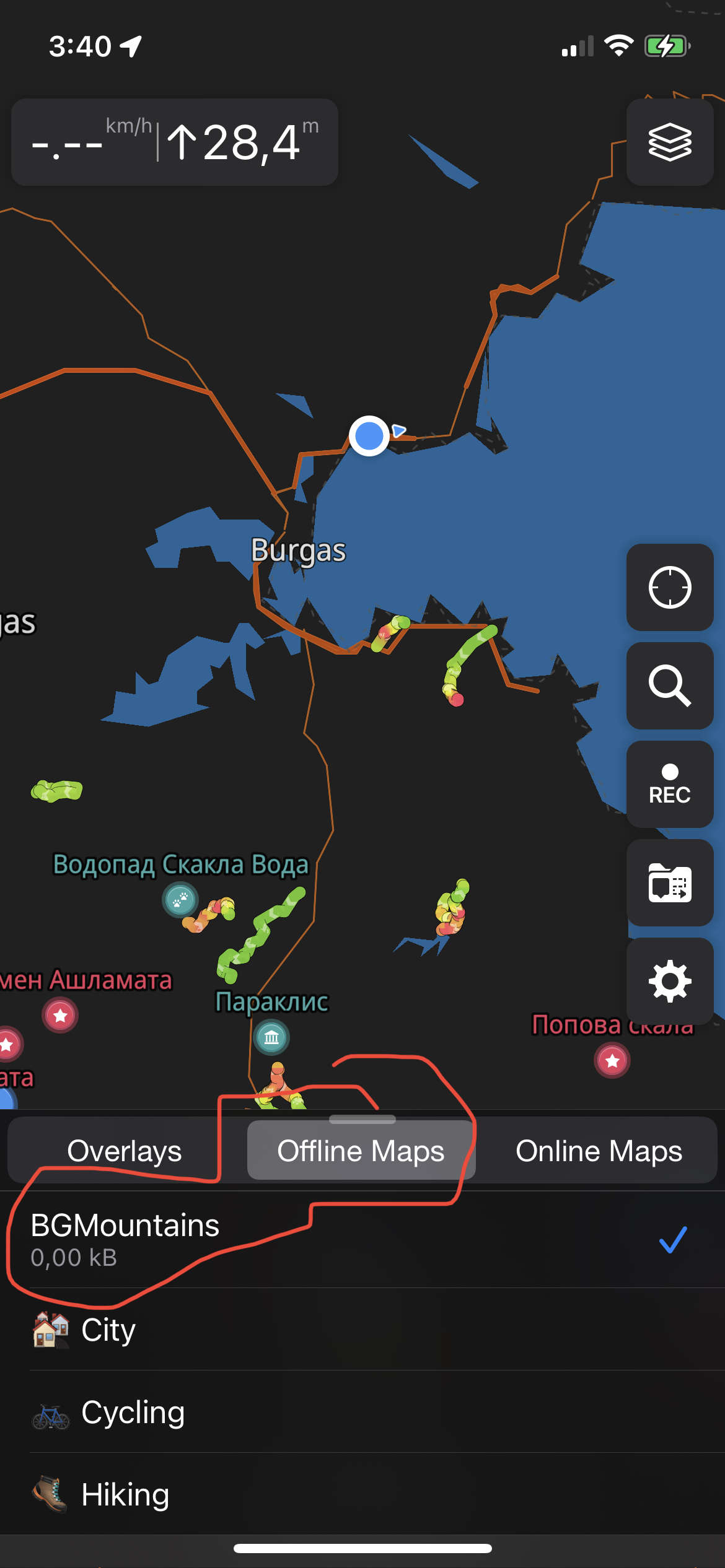
Task: Switch to the Overlays tab
Action: point(125,1151)
